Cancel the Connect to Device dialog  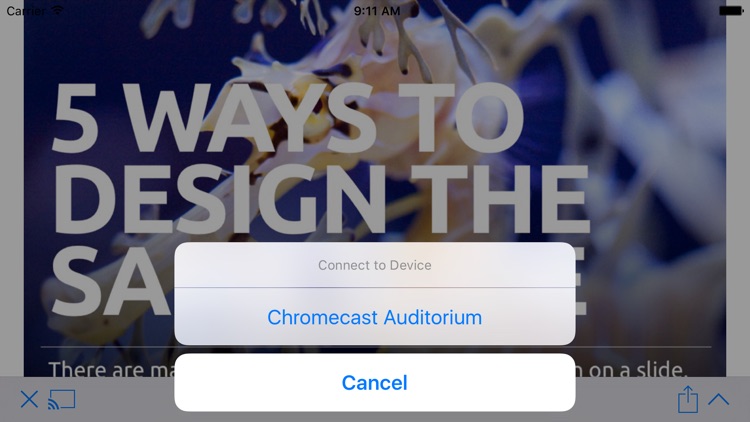[374, 383]
